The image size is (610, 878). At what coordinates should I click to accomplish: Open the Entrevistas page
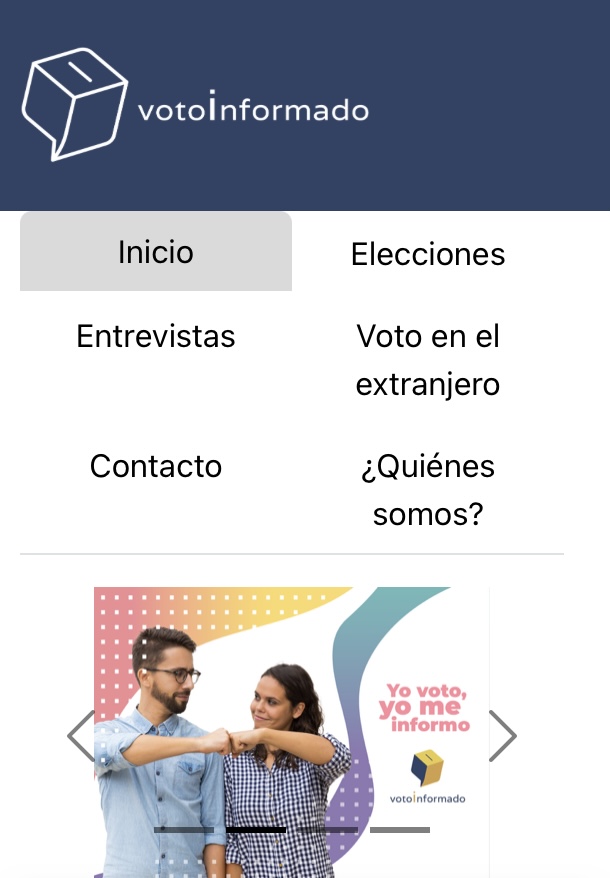156,336
